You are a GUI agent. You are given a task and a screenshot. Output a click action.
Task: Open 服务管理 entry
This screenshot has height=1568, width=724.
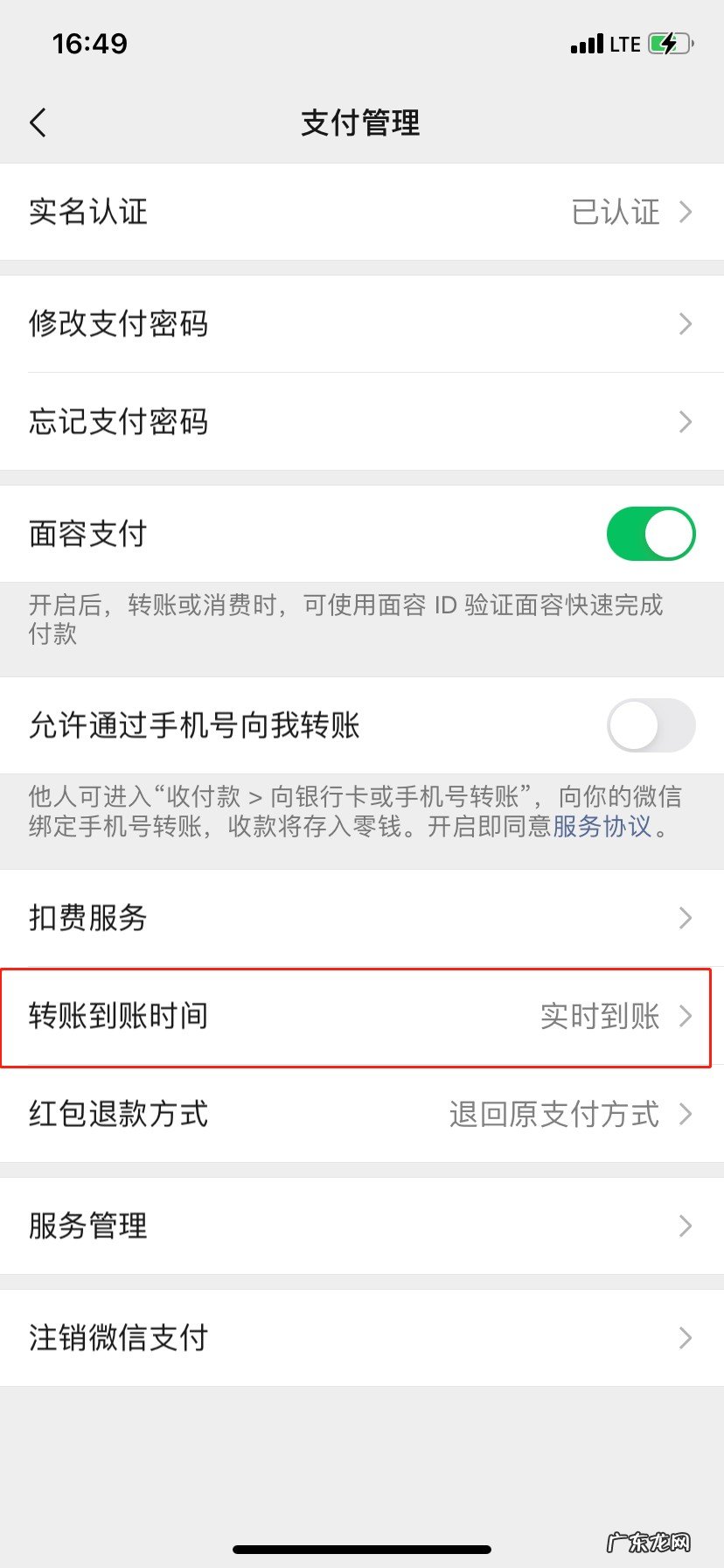tap(362, 1226)
